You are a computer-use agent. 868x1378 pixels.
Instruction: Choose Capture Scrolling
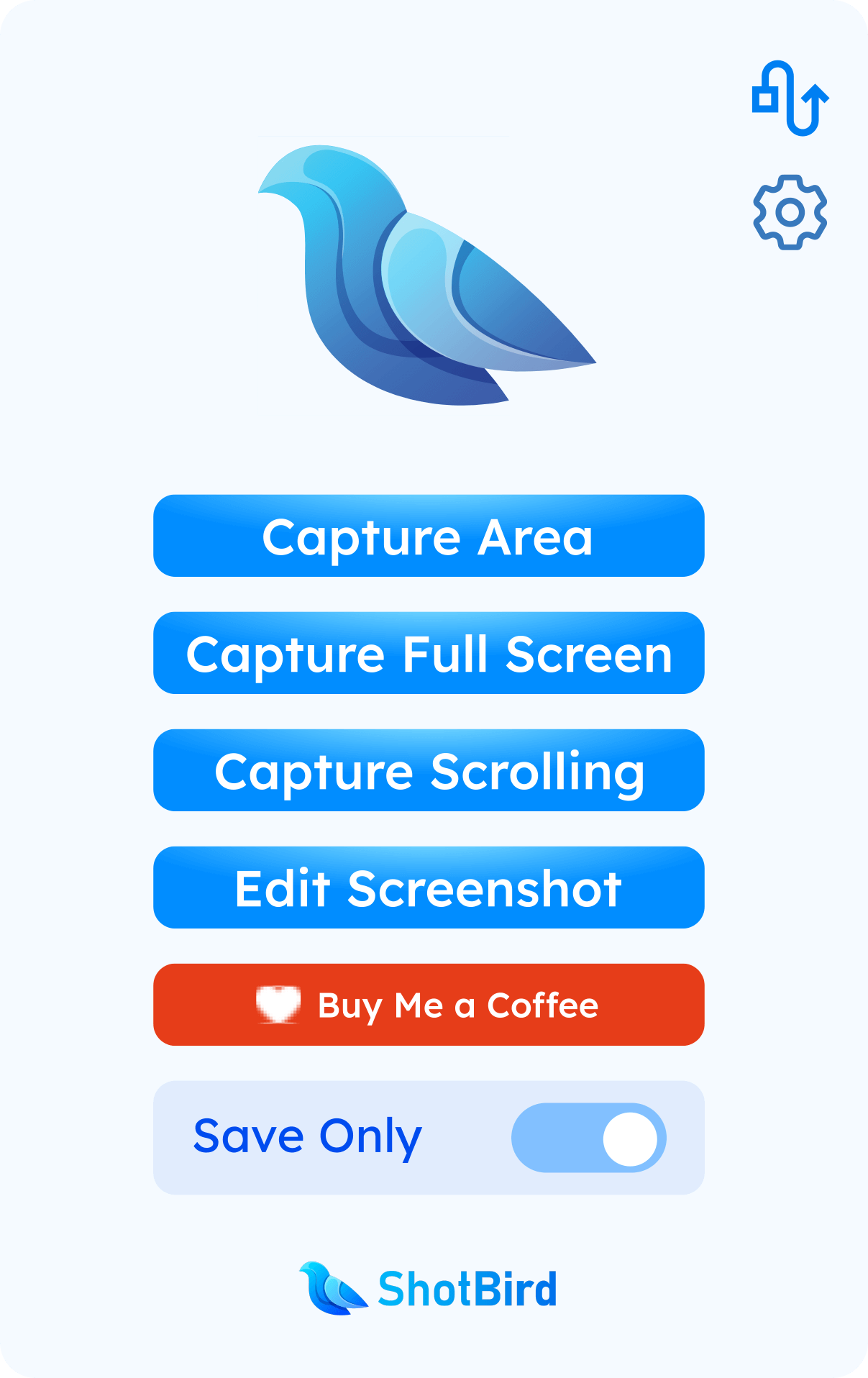pos(429,770)
